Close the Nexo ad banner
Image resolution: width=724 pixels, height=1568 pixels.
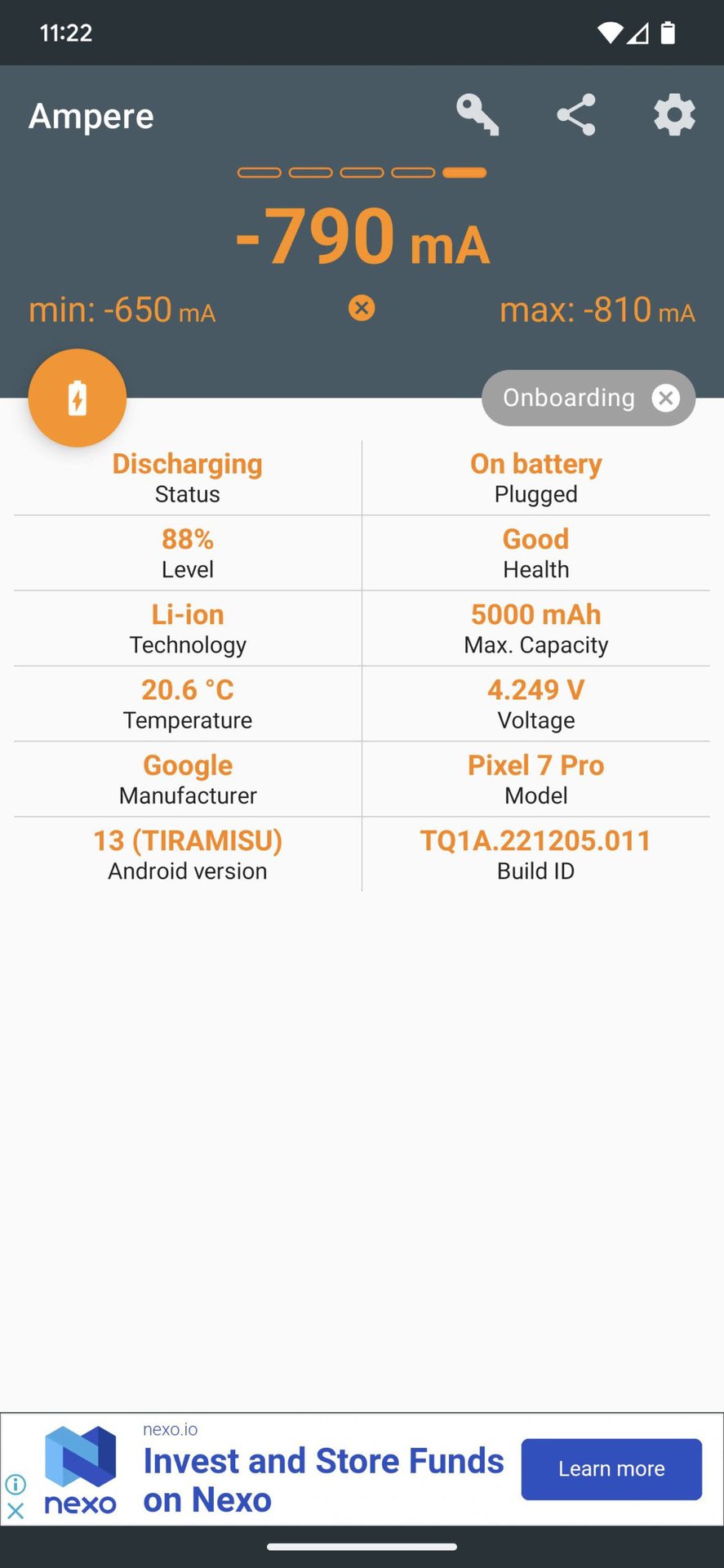click(x=16, y=1512)
